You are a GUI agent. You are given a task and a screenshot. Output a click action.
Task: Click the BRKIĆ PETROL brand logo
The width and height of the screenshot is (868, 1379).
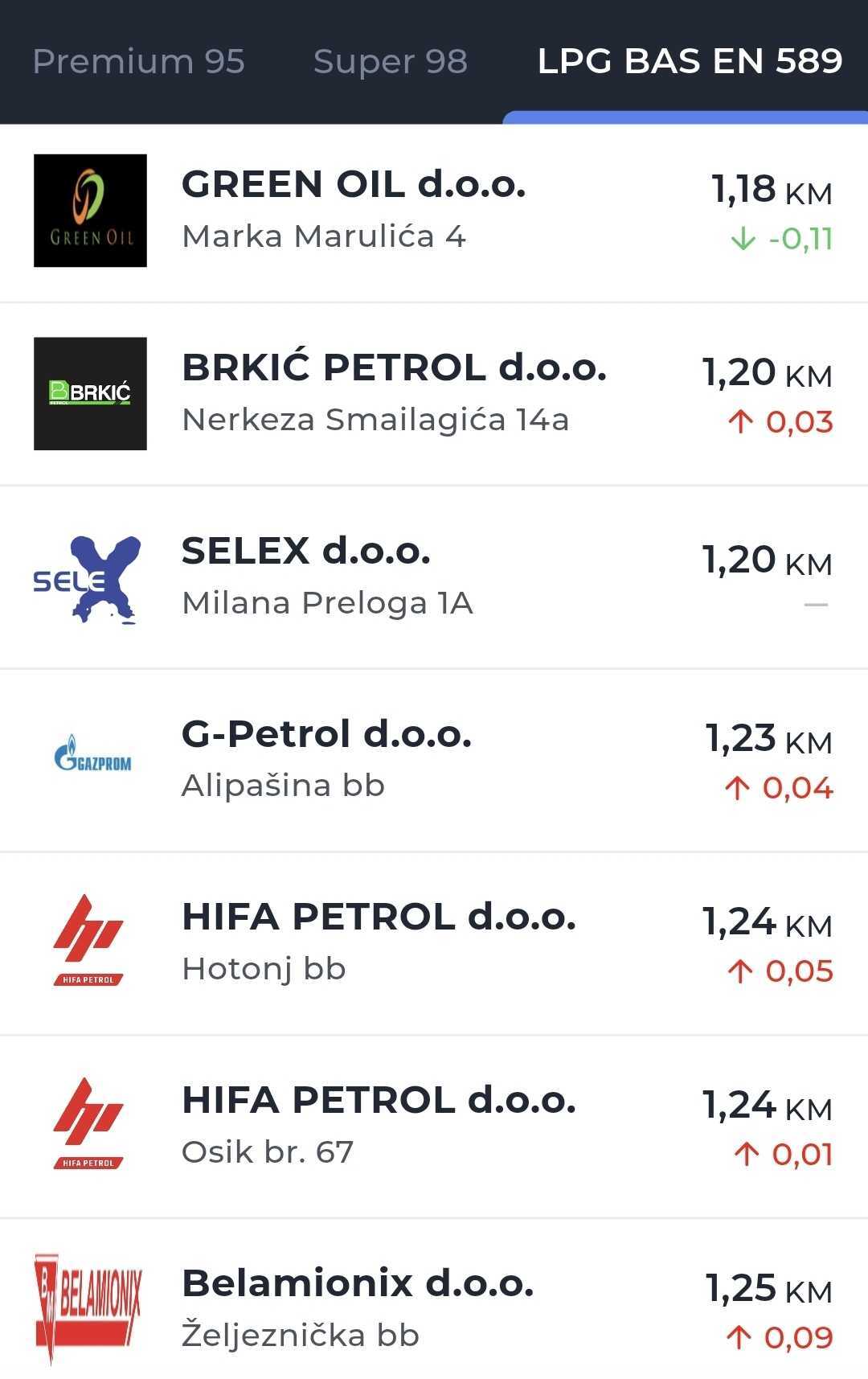90,393
